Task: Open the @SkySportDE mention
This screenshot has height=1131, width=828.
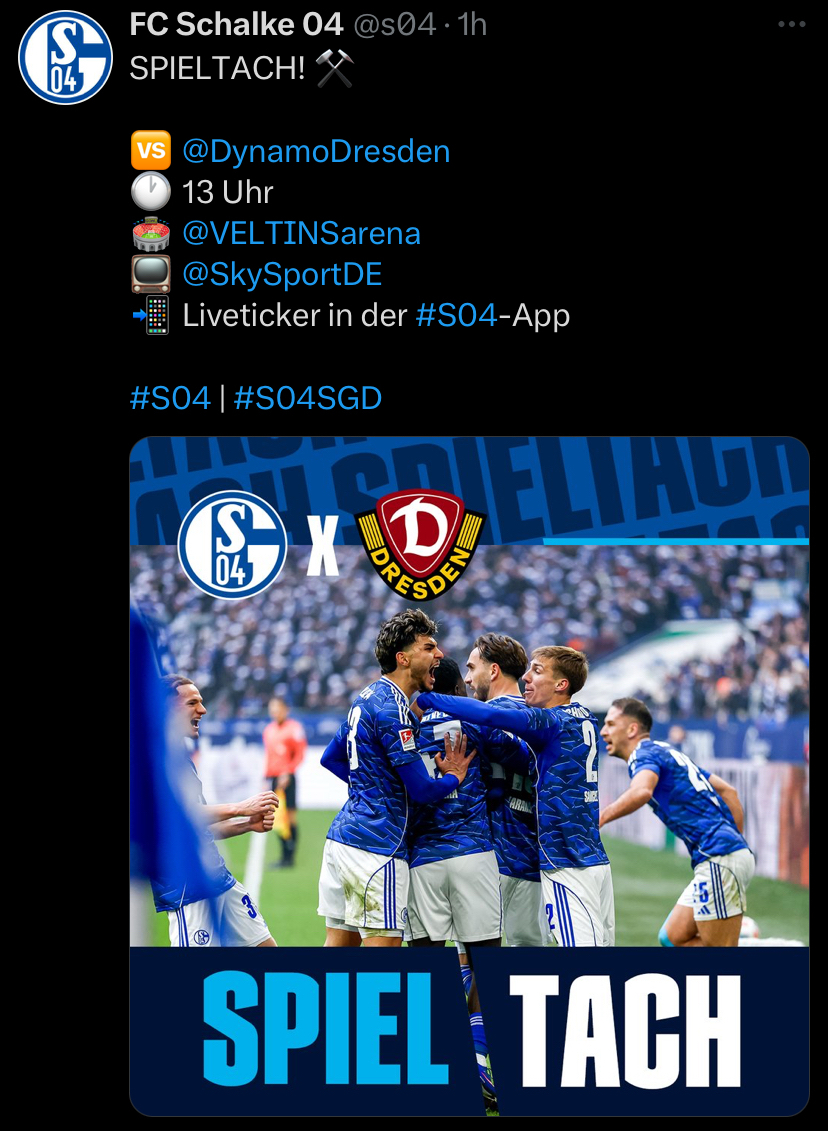Action: click(282, 274)
